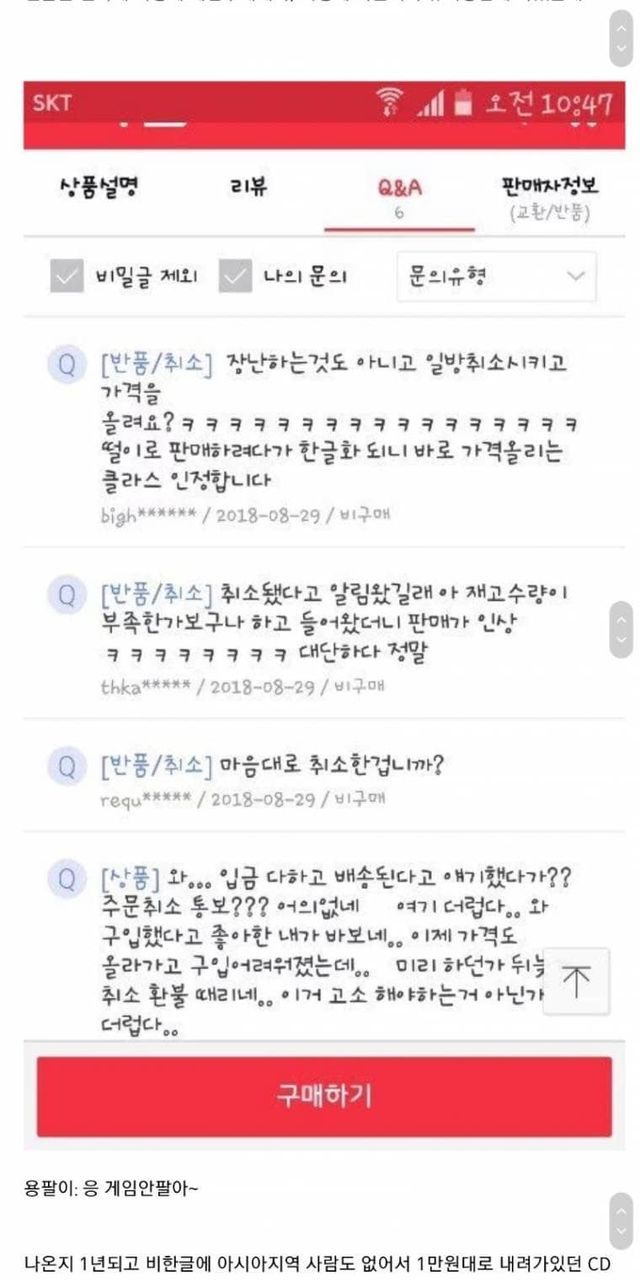Image resolution: width=640 pixels, height=1280 pixels.
Task: Open the embedded shopping Q&A screenshot image
Action: point(318,600)
